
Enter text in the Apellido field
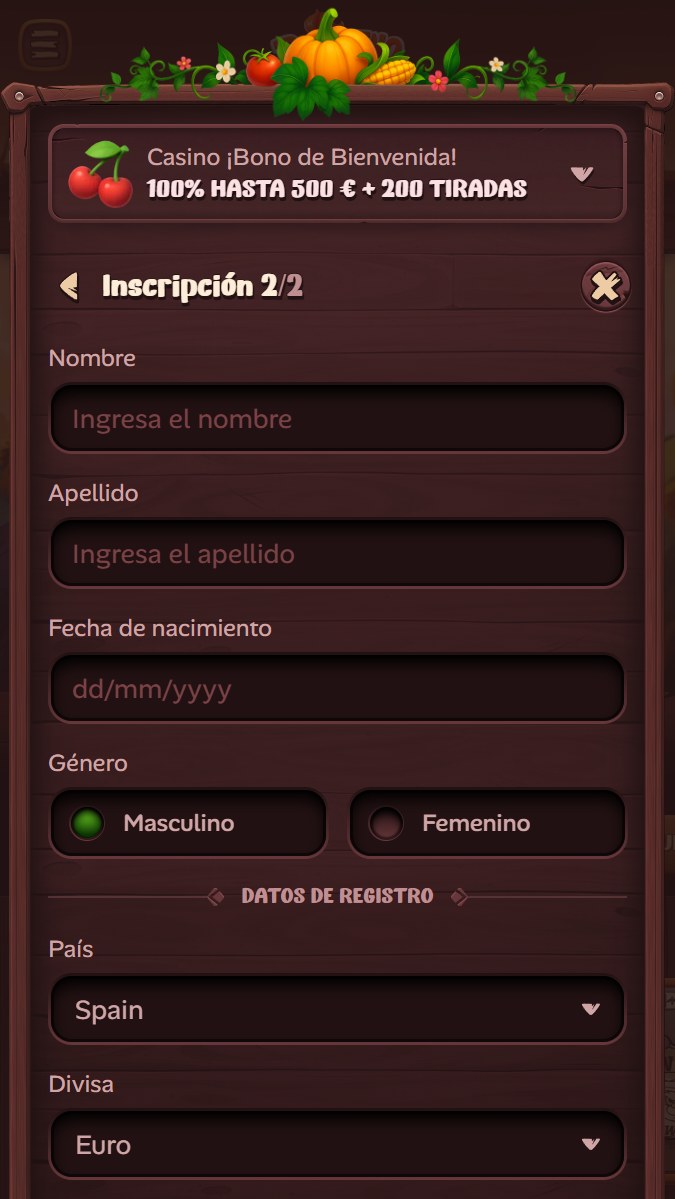(337, 553)
